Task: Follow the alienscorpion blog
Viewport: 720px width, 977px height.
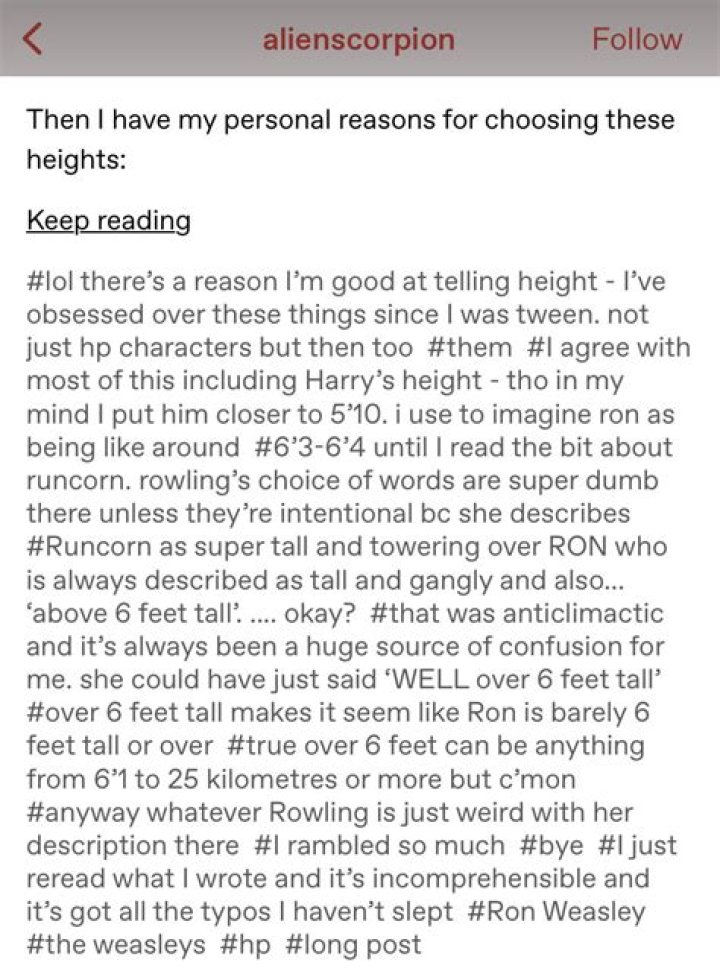Action: click(x=636, y=39)
